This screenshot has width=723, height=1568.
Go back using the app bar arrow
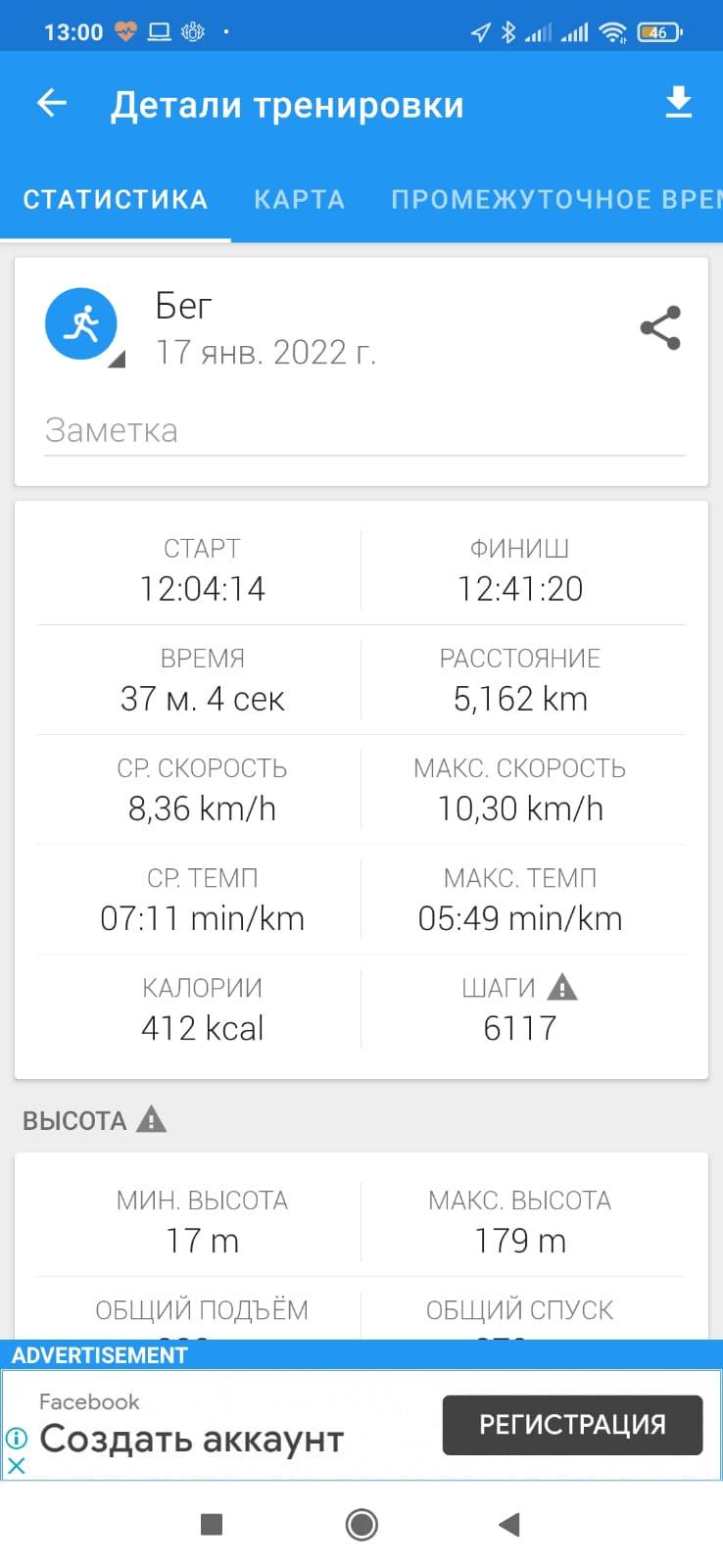click(51, 103)
